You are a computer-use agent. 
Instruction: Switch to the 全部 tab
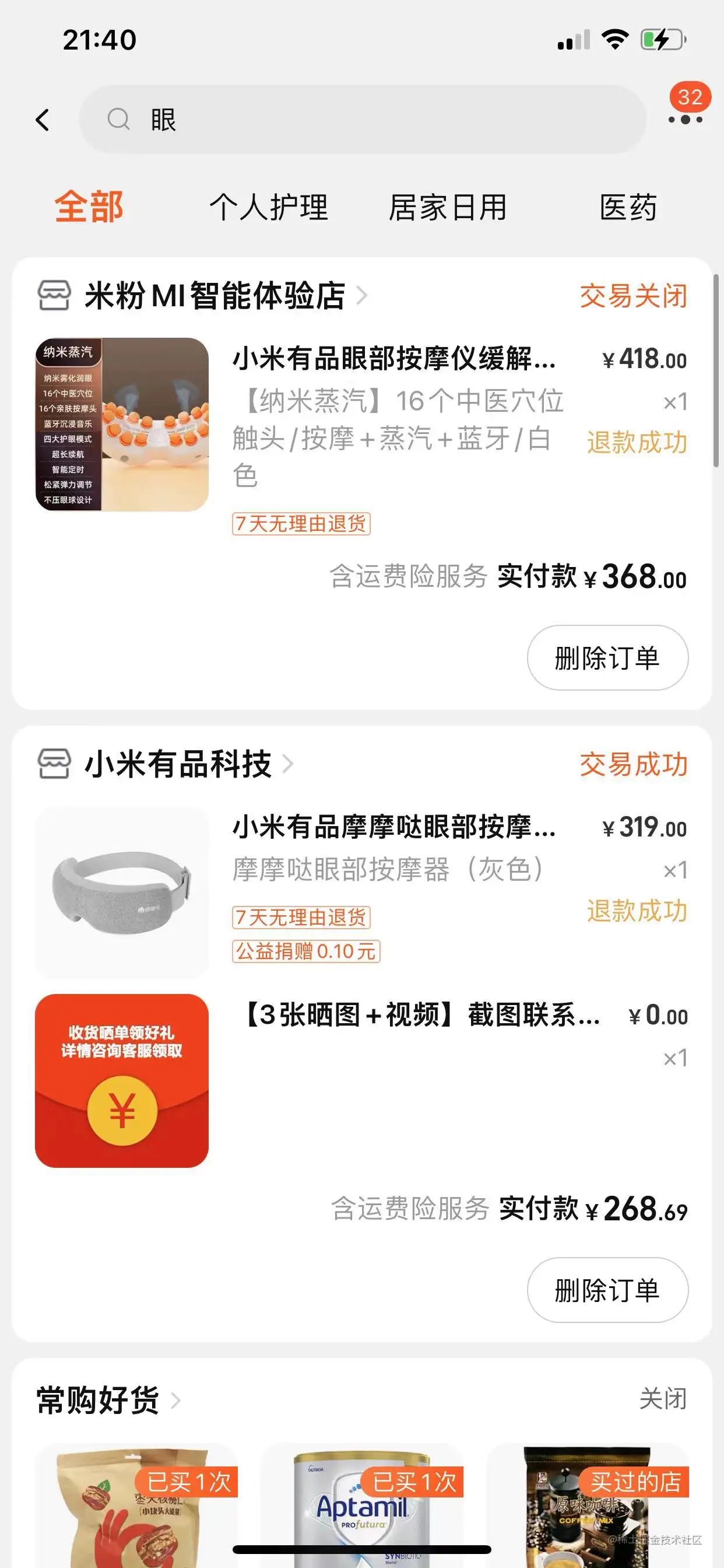pos(89,207)
